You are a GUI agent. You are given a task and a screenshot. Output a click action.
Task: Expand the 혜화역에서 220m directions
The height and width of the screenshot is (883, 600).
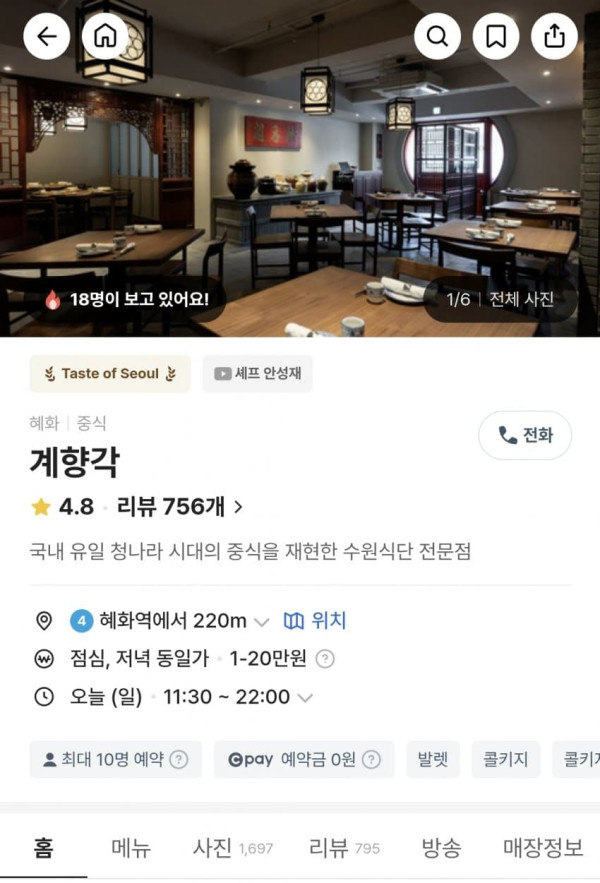262,621
